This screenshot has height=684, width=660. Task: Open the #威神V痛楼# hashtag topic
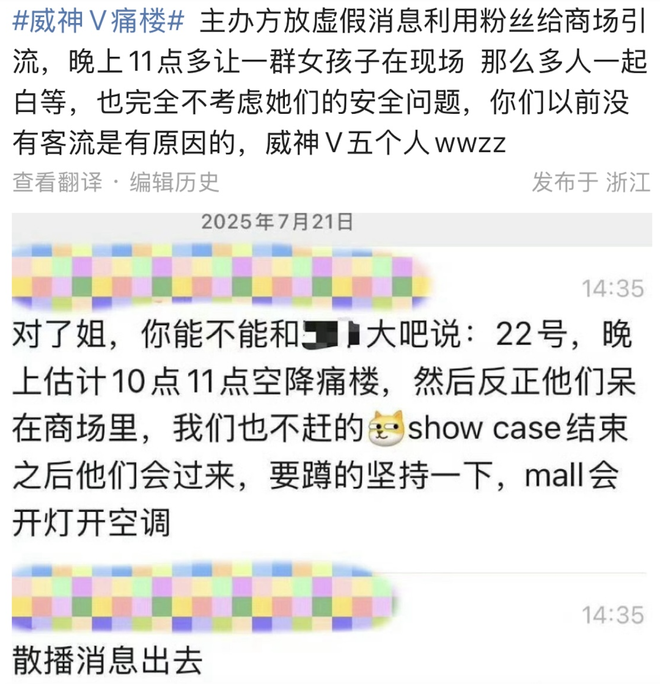pyautogui.click(x=98, y=22)
